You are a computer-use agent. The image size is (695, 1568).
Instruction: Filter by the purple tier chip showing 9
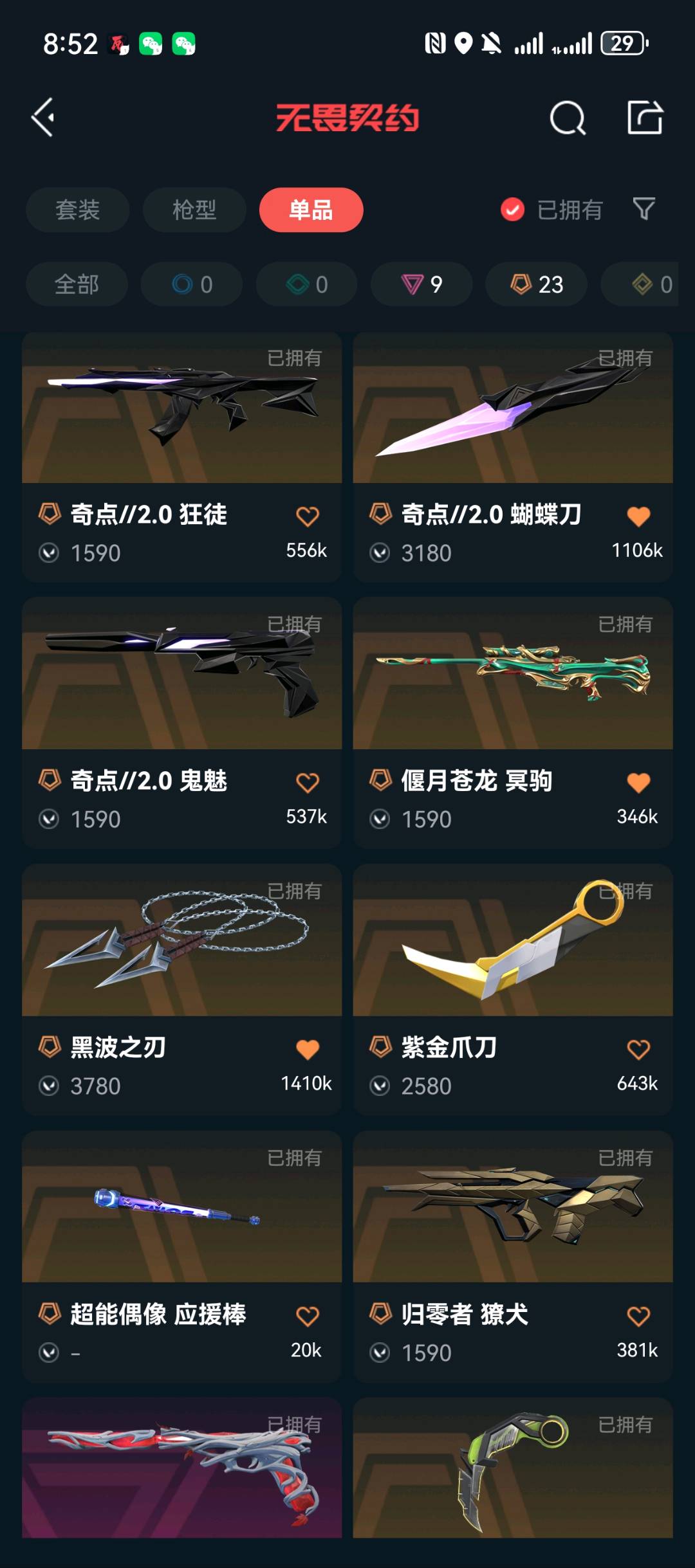click(x=422, y=284)
